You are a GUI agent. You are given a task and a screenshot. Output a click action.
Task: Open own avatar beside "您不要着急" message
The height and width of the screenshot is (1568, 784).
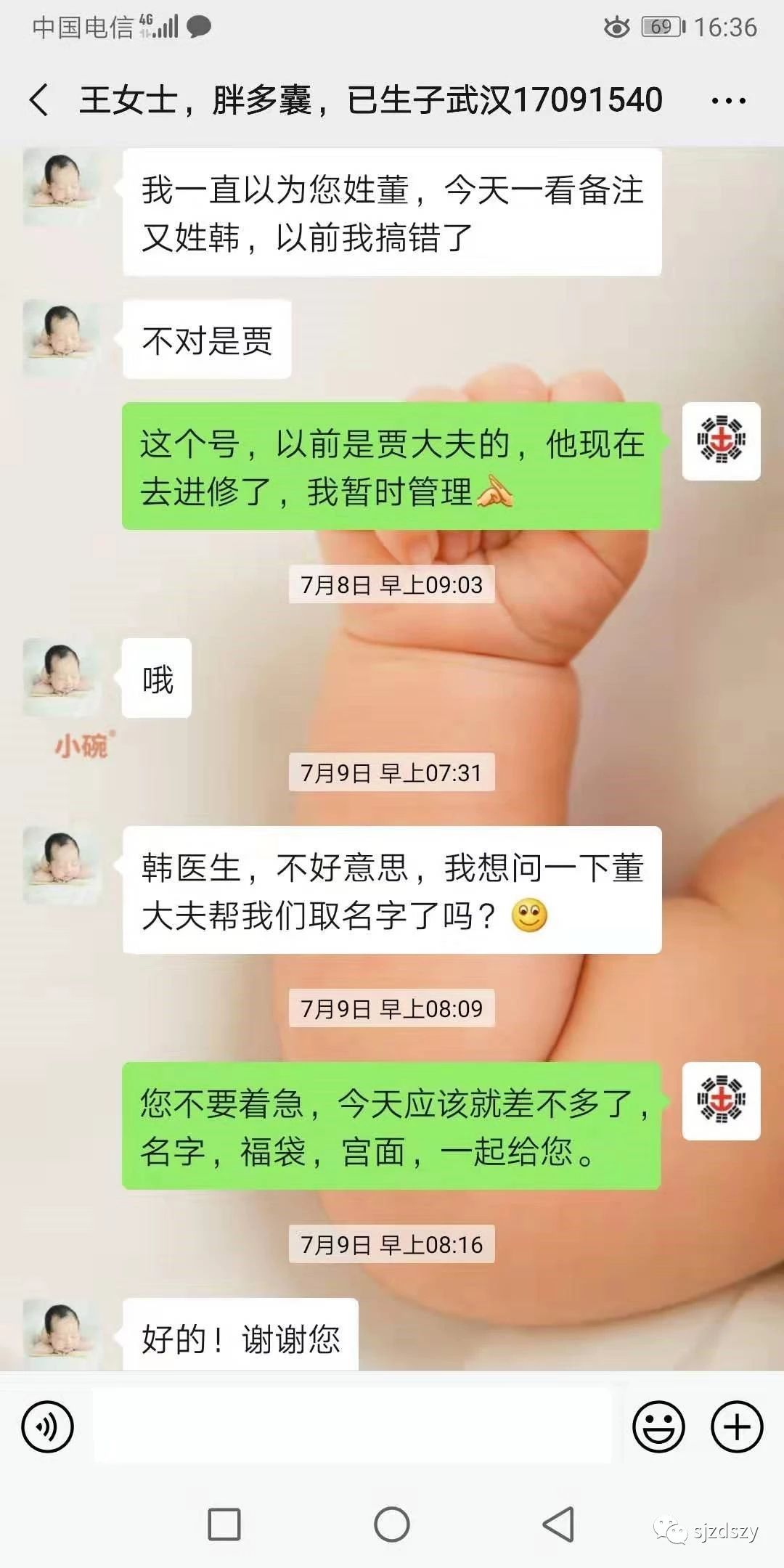721,1101
